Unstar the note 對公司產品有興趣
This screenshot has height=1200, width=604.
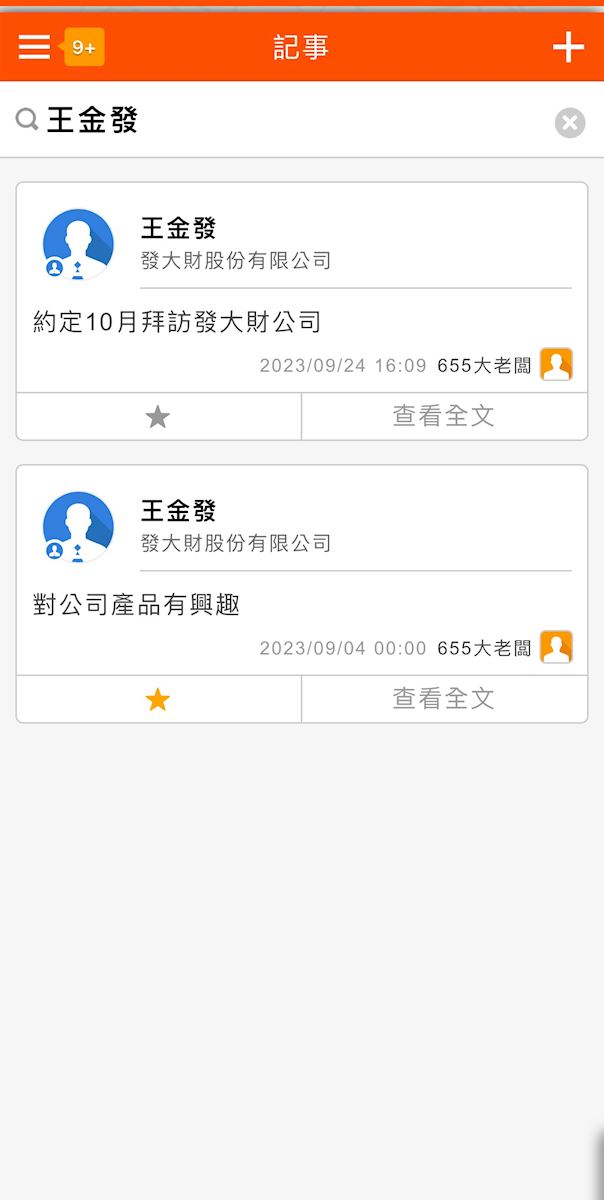(158, 700)
